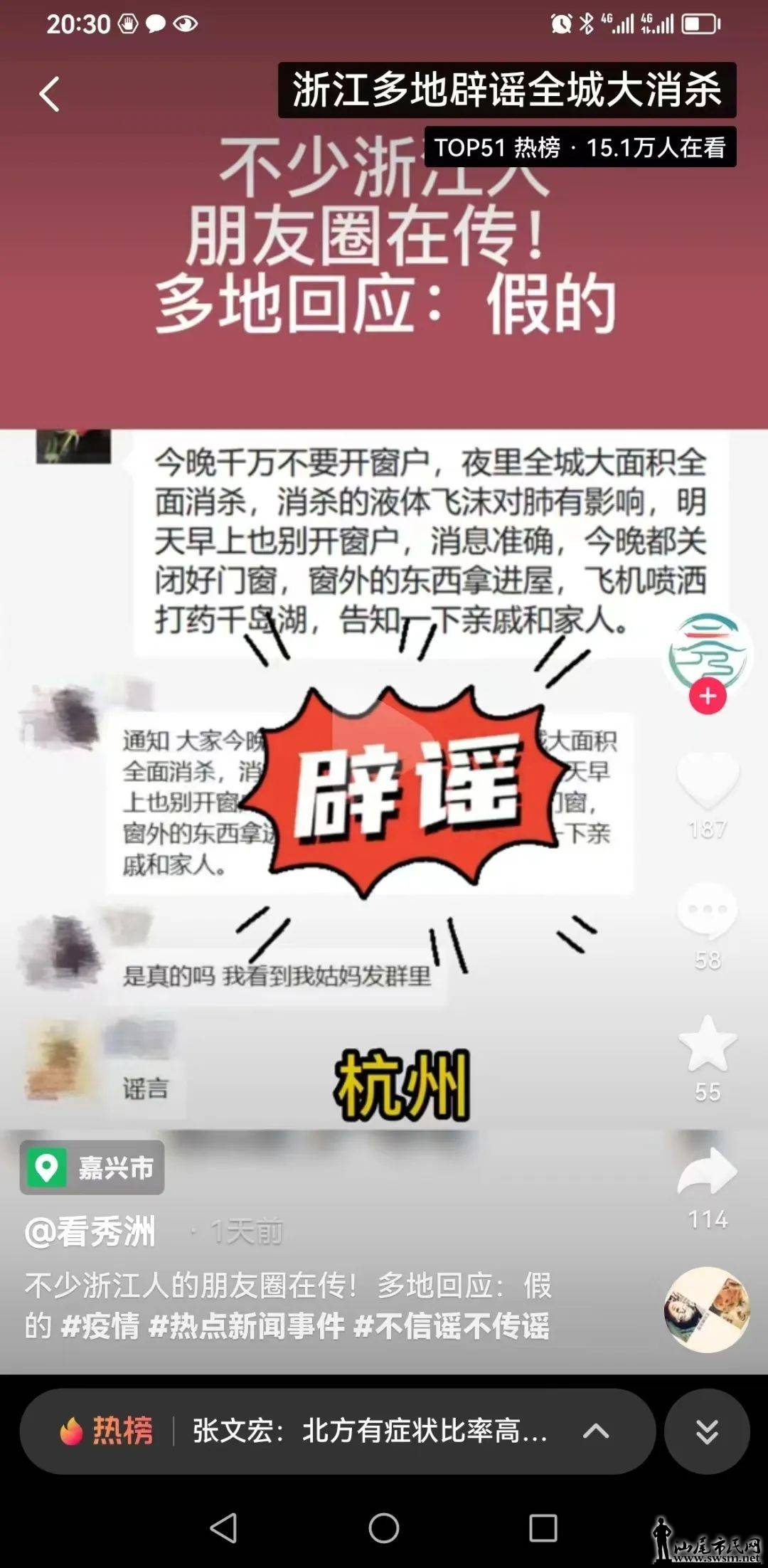
Task: Follow the author with the red plus
Action: click(708, 696)
